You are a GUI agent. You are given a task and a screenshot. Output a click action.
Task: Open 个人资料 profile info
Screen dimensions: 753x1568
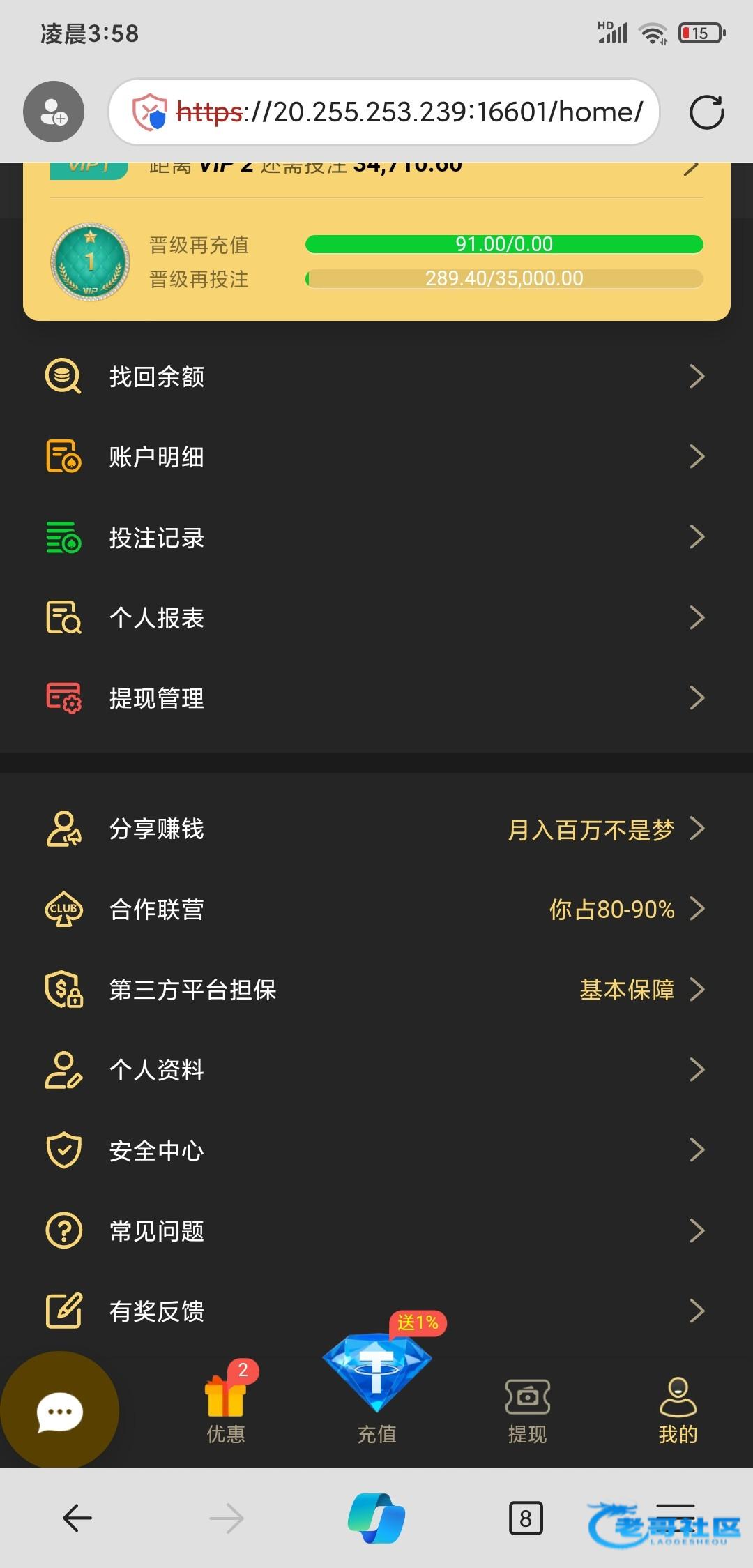coord(376,1070)
